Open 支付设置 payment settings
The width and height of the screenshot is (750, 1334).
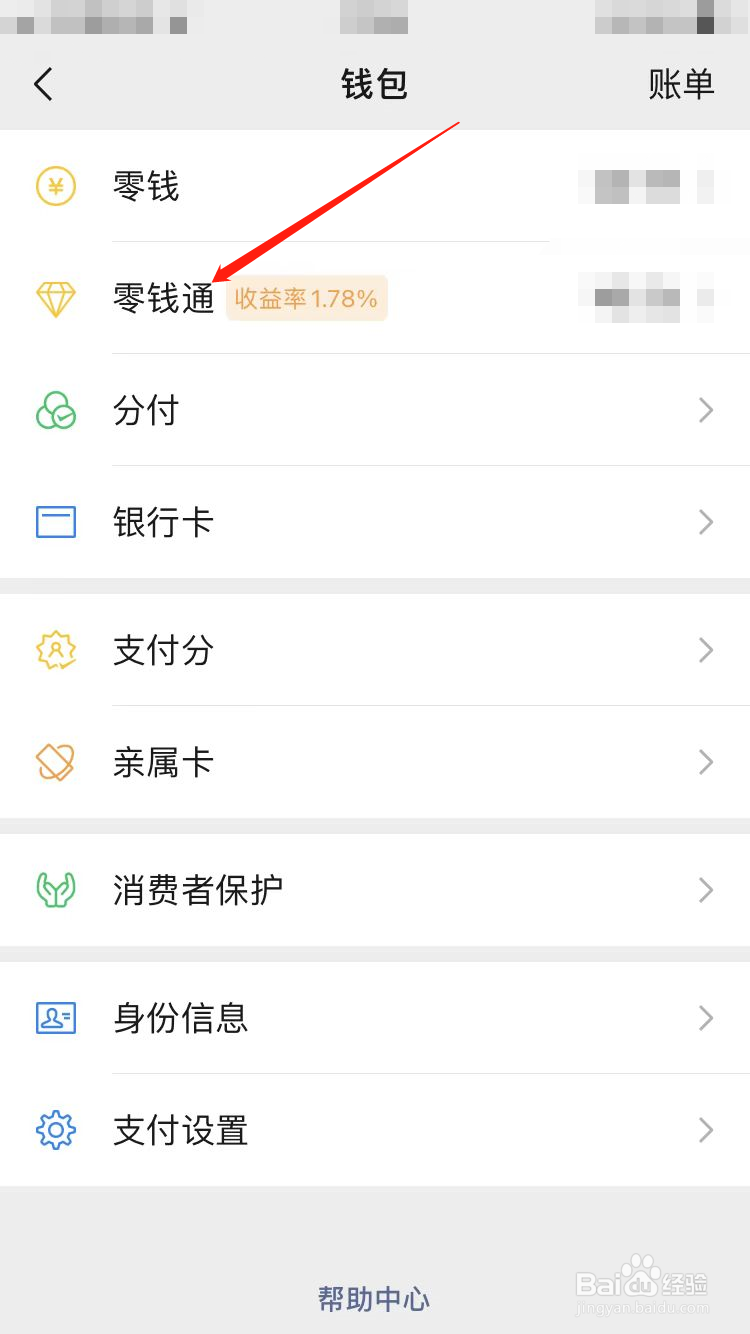click(375, 1130)
